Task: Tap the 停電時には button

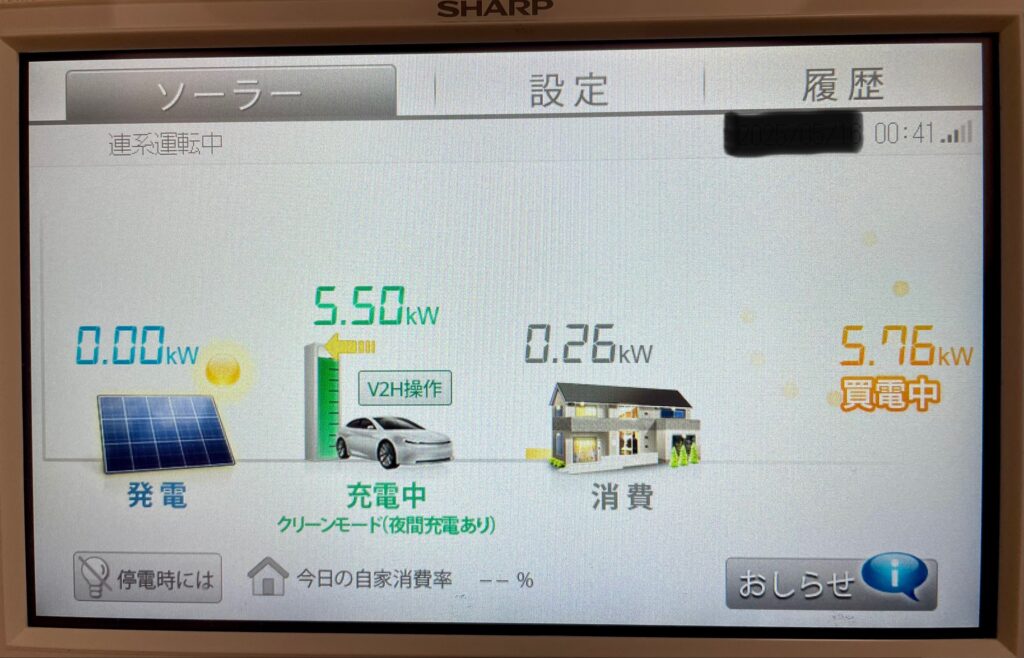Action: pyautogui.click(x=148, y=578)
